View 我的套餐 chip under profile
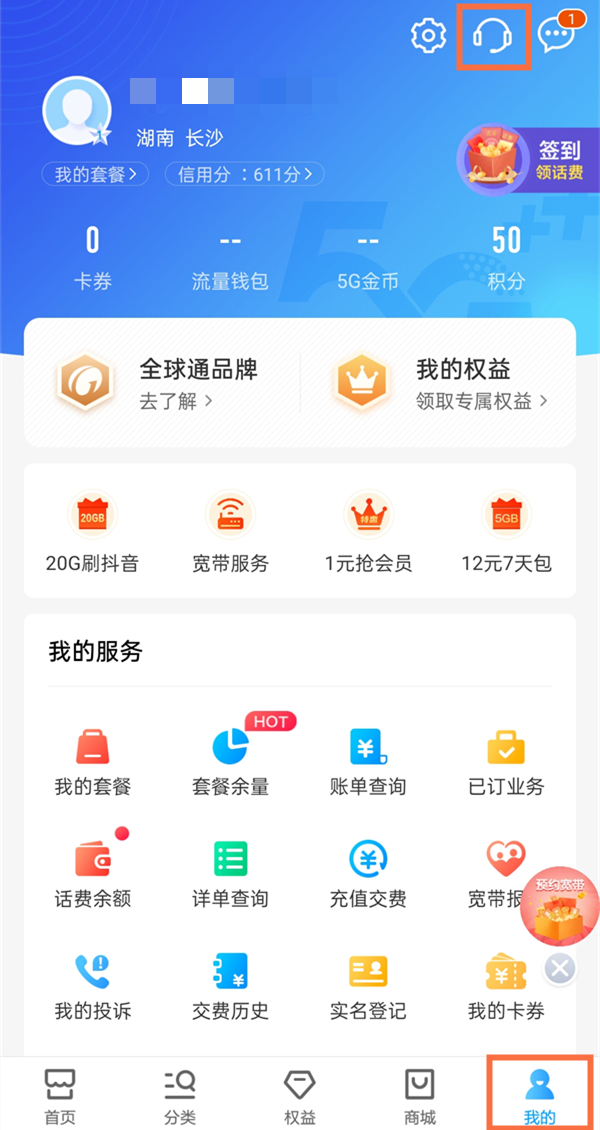Screen dimensions: 600x1130 pyautogui.click(x=95, y=174)
